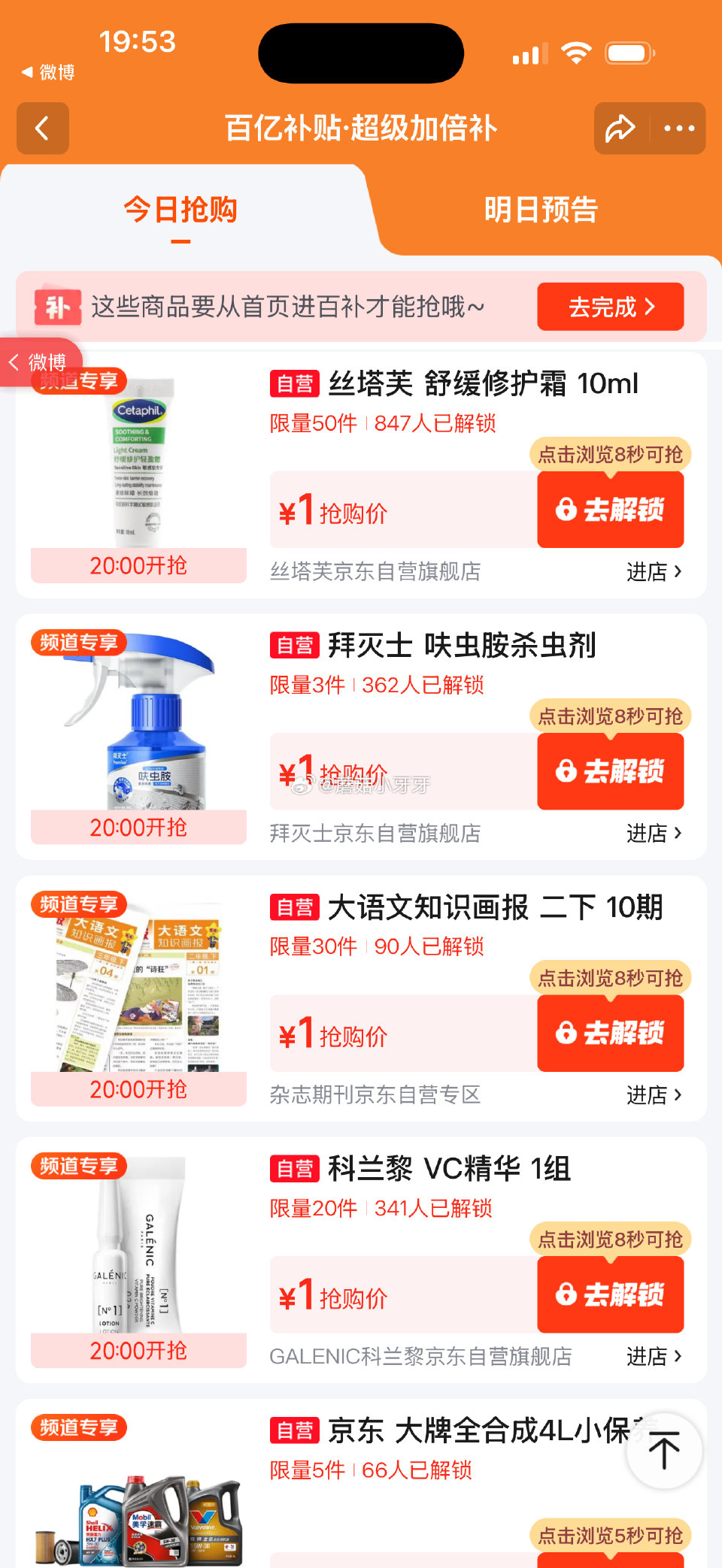
Task: Tap the back-to-top arrow button
Action: [665, 1449]
